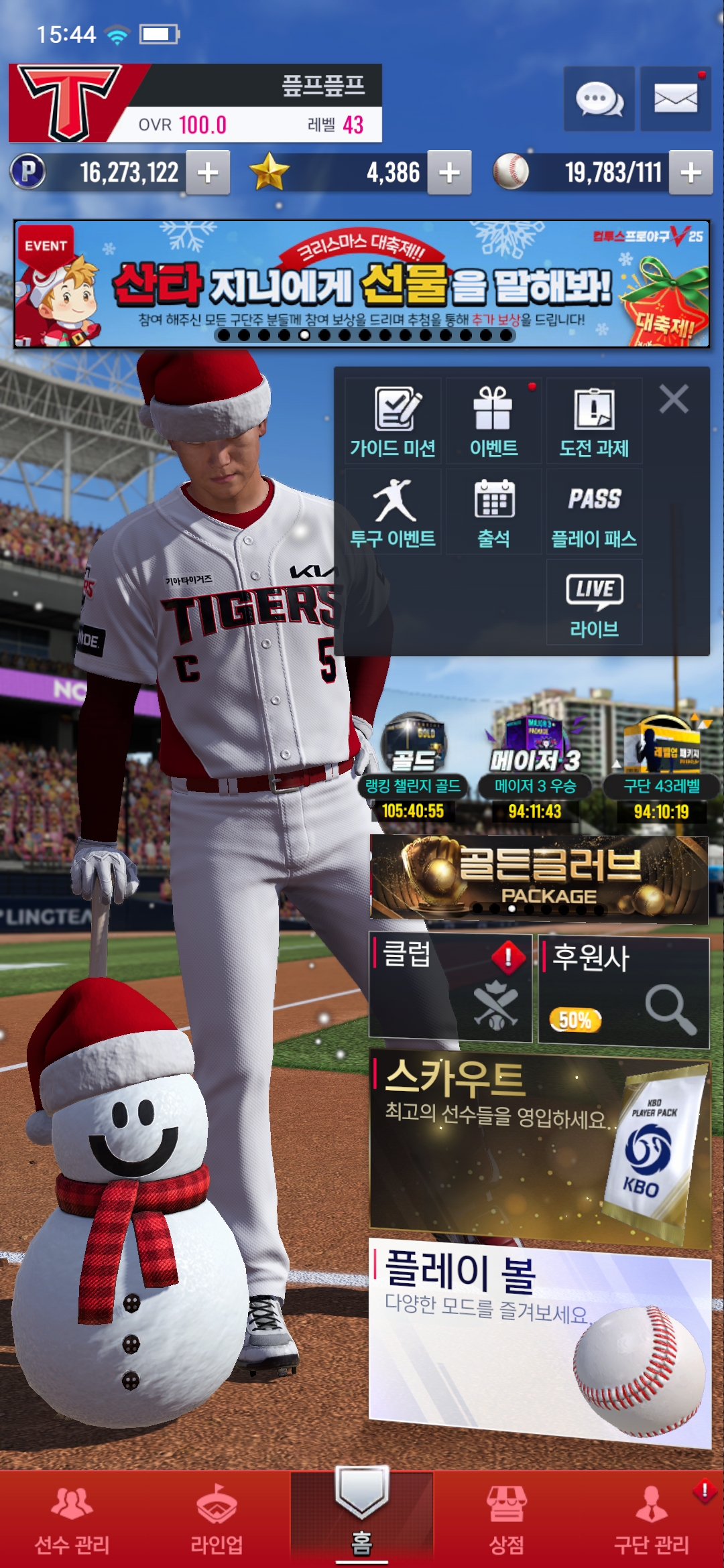Add more points with the plus button
724x1568 pixels.
pos(208,173)
